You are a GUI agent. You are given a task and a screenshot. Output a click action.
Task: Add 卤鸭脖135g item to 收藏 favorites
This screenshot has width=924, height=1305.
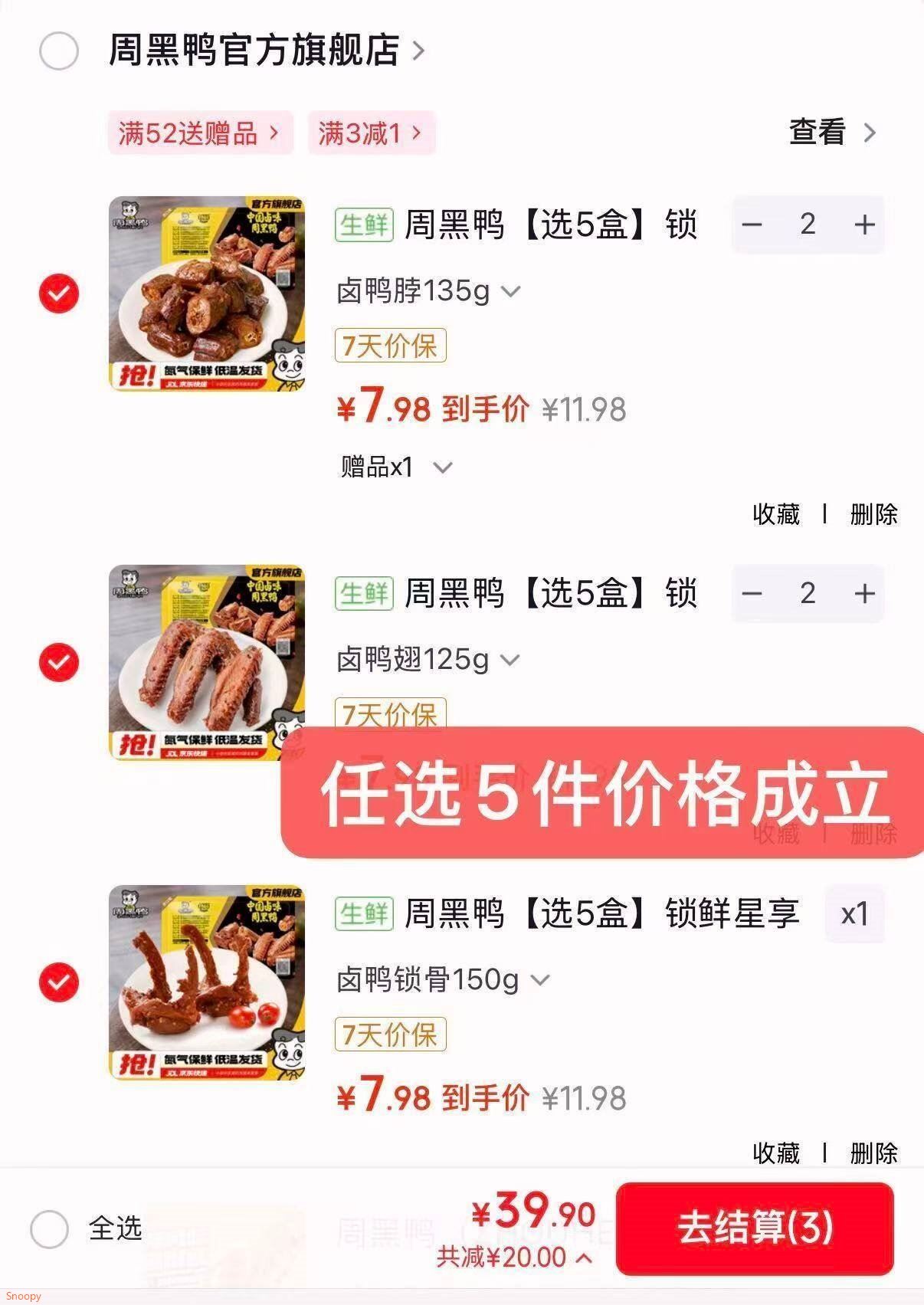coord(775,514)
